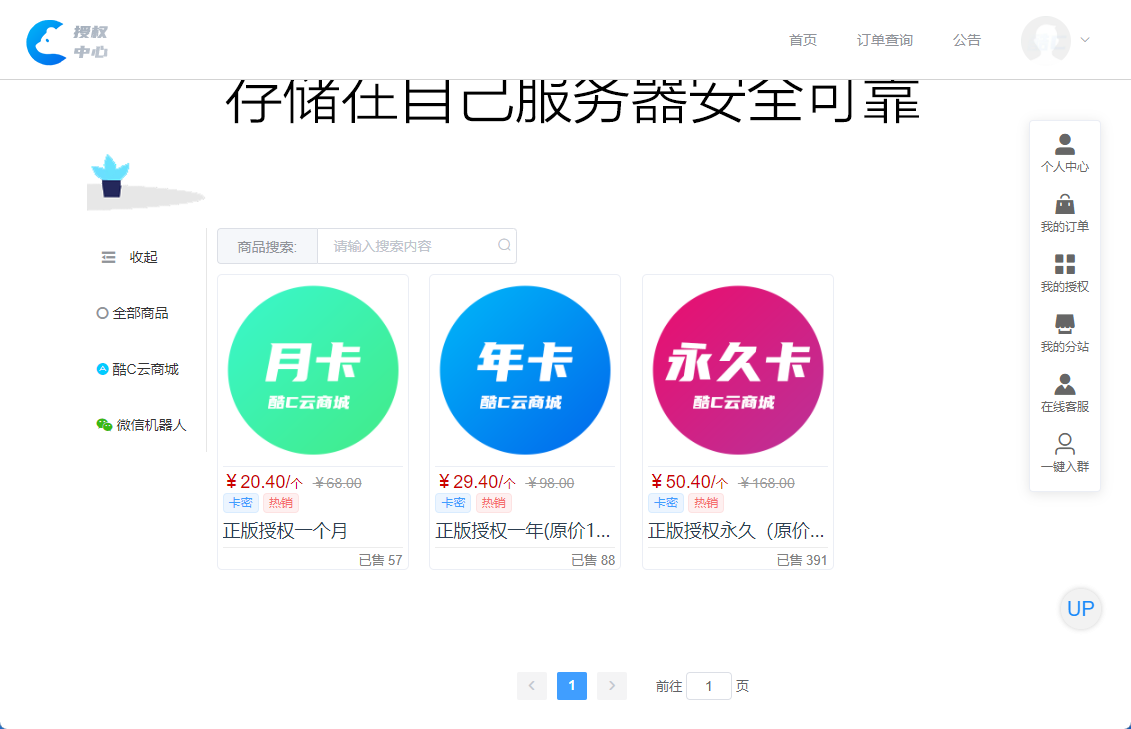1131x729 pixels.
Task: Collapse the category sidebar with 收起
Action: click(x=130, y=257)
